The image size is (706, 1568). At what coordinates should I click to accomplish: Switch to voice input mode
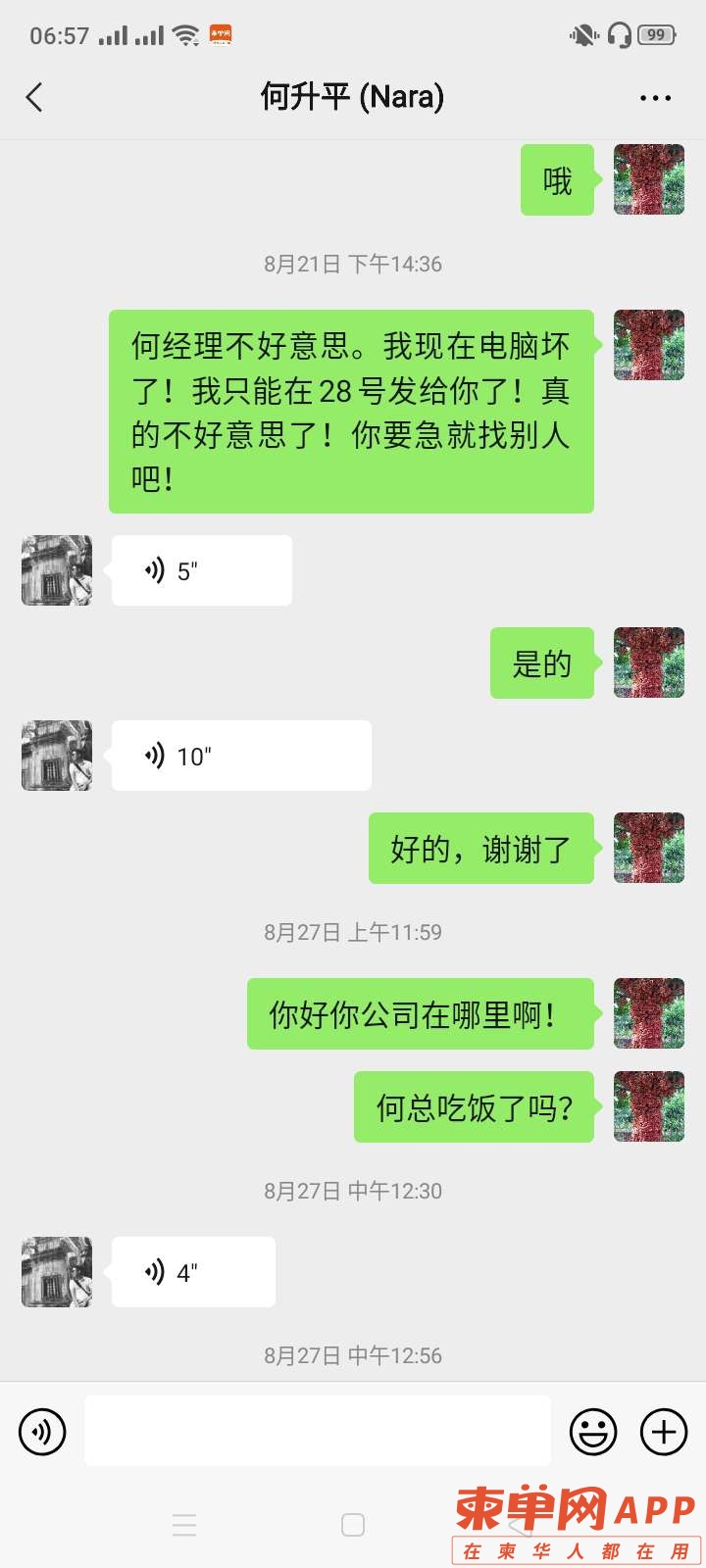point(42,1432)
